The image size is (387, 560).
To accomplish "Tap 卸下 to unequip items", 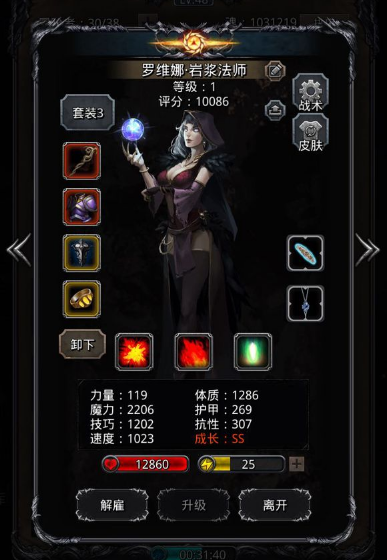I will 82,344.
